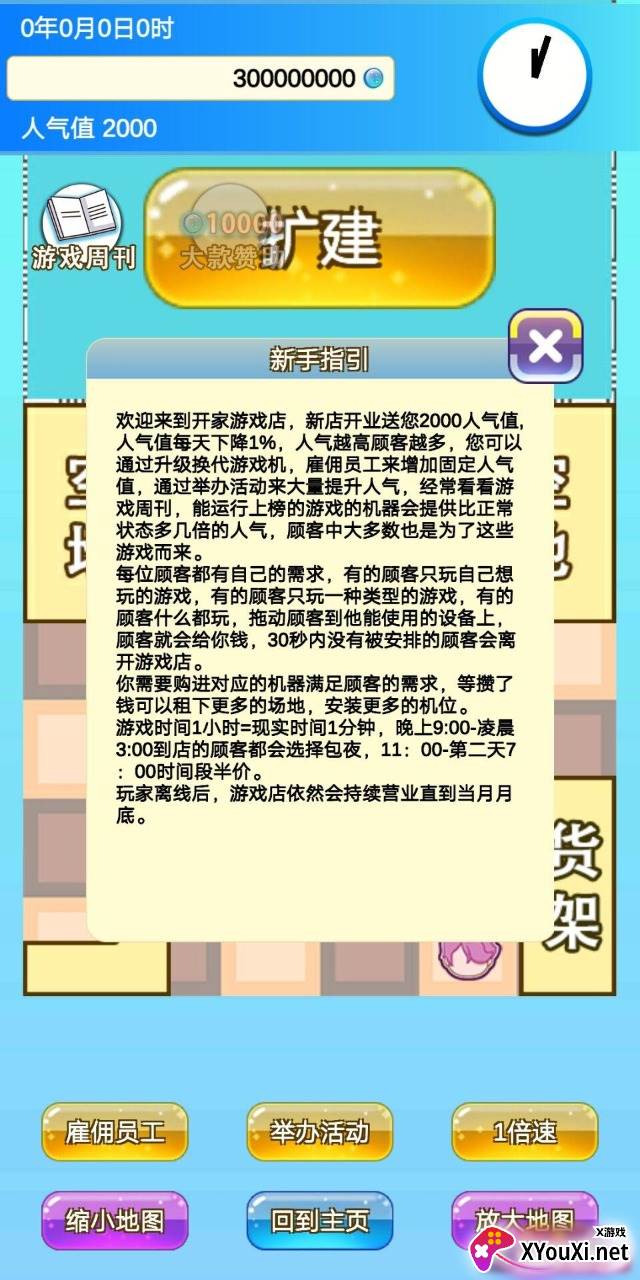Image resolution: width=640 pixels, height=1280 pixels.
Task: Change game speed via 1倍速
Action: tap(525, 1132)
